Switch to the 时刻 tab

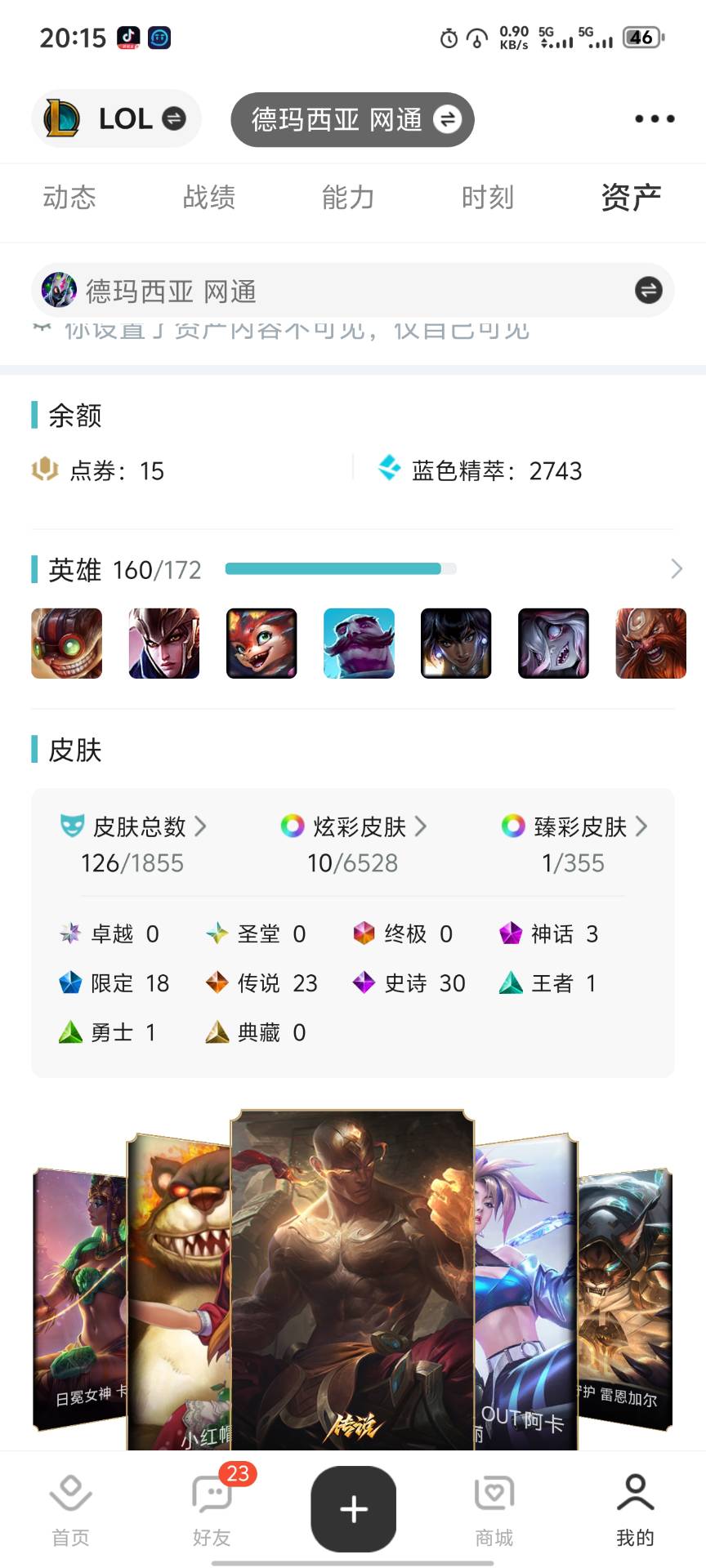pos(488,198)
